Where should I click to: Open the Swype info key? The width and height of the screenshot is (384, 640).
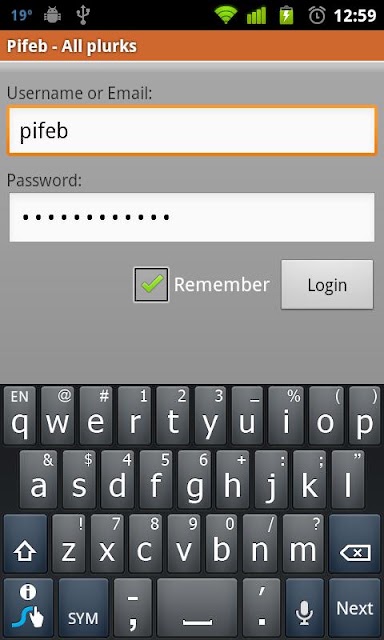29,608
